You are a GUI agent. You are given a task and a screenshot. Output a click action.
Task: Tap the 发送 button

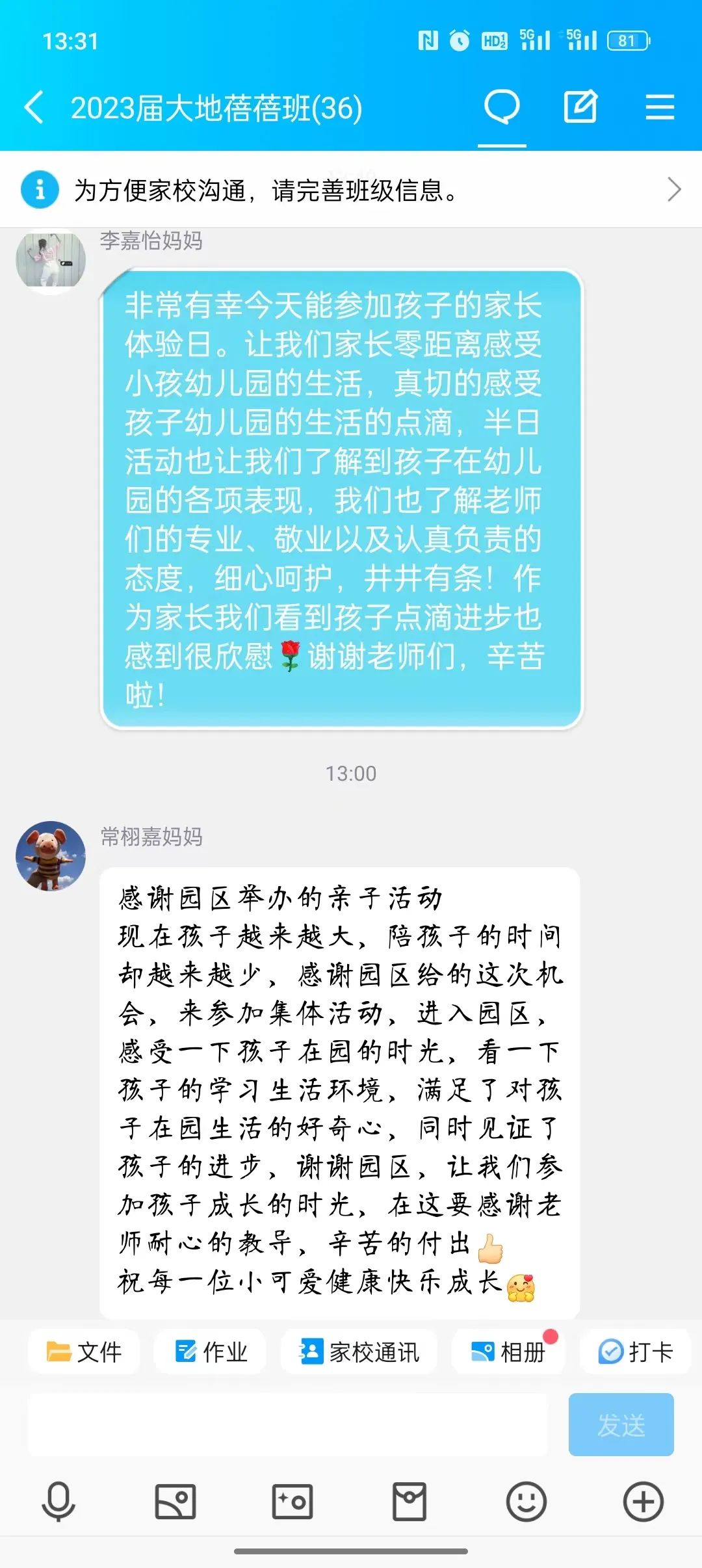click(x=621, y=1425)
